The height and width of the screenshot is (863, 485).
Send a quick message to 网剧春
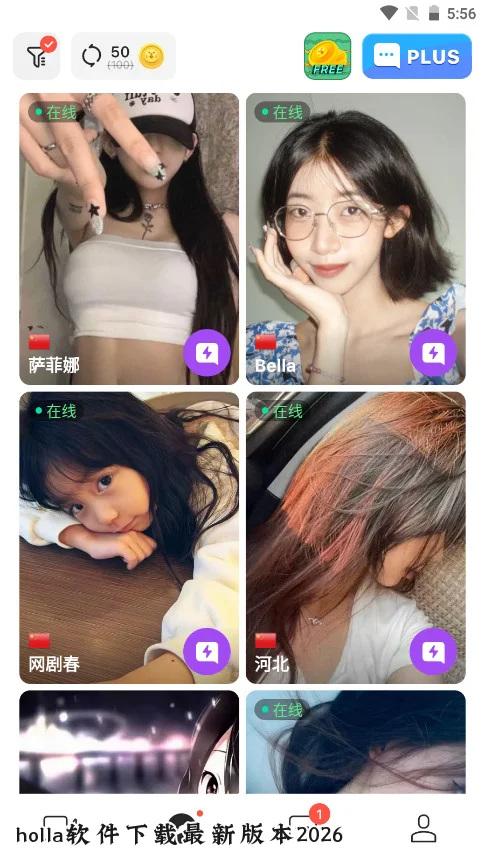click(x=207, y=652)
